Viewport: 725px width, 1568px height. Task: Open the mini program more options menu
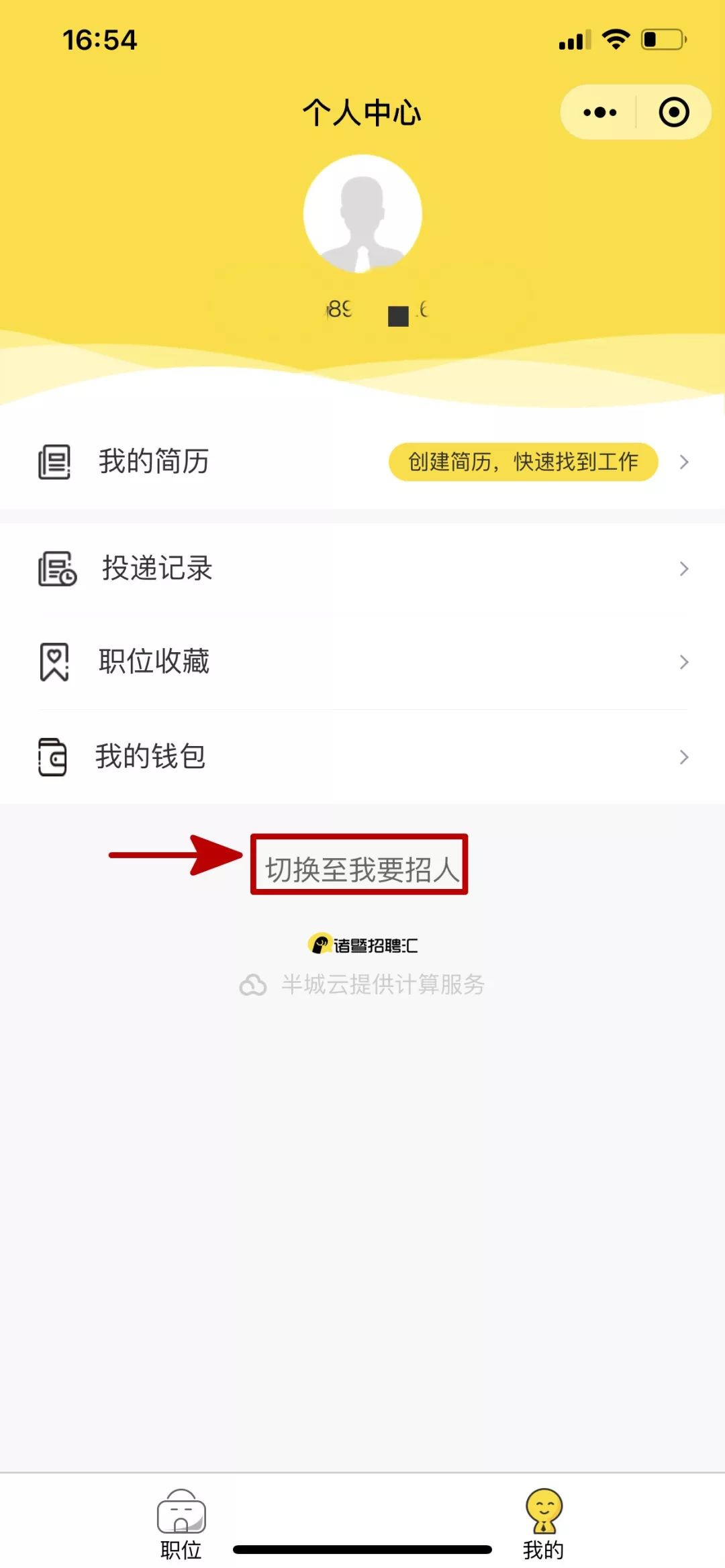tap(599, 112)
